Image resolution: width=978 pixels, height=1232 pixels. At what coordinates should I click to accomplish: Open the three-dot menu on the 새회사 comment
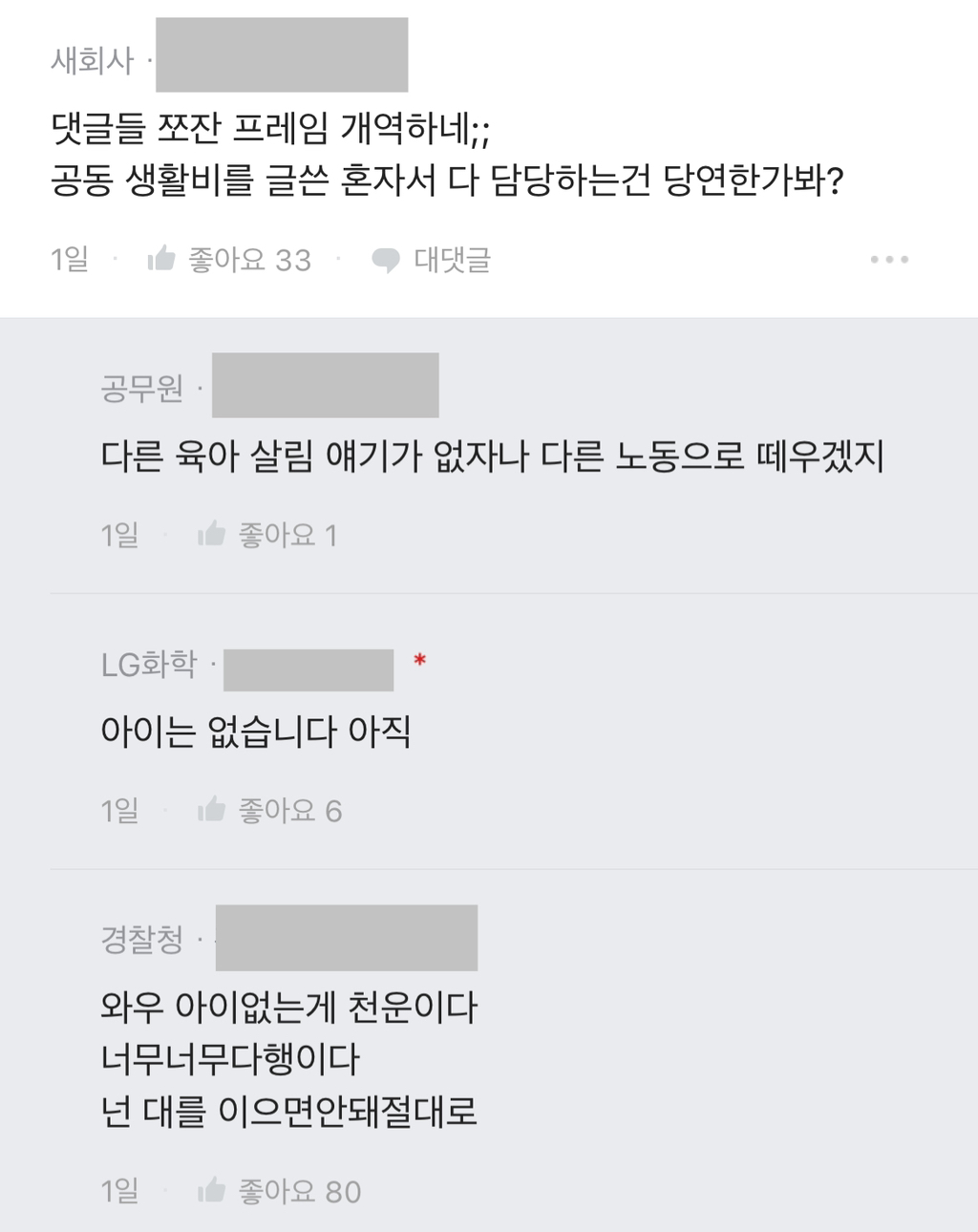click(889, 260)
